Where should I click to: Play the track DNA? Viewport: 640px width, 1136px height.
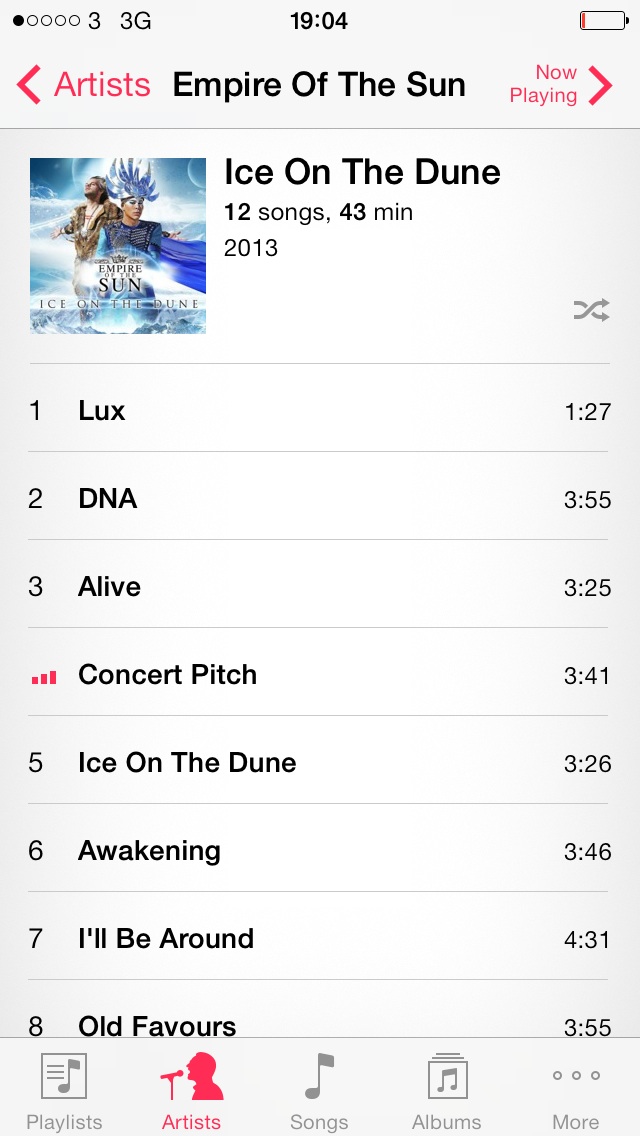pyautogui.click(x=320, y=498)
